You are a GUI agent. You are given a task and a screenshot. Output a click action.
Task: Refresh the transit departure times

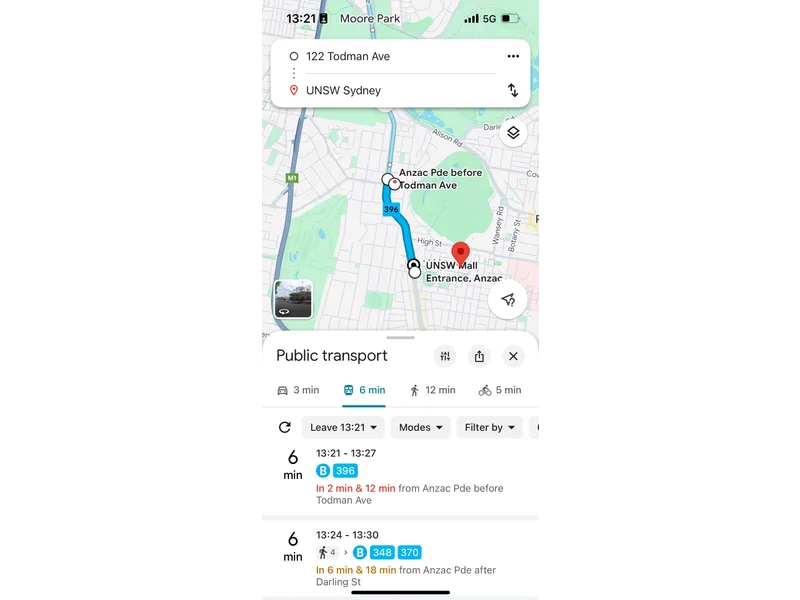285,427
